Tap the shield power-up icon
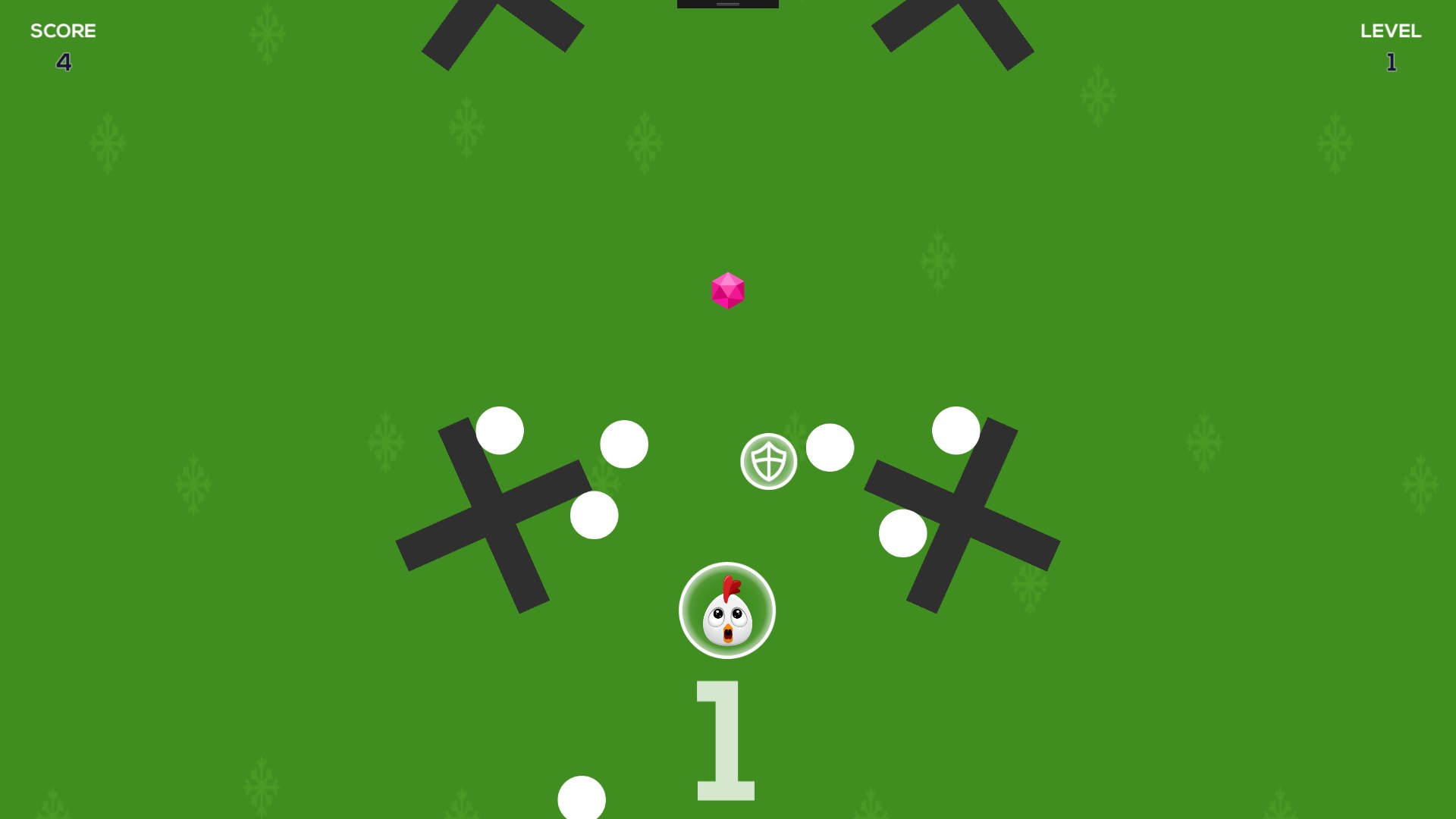1456x819 pixels. click(768, 461)
